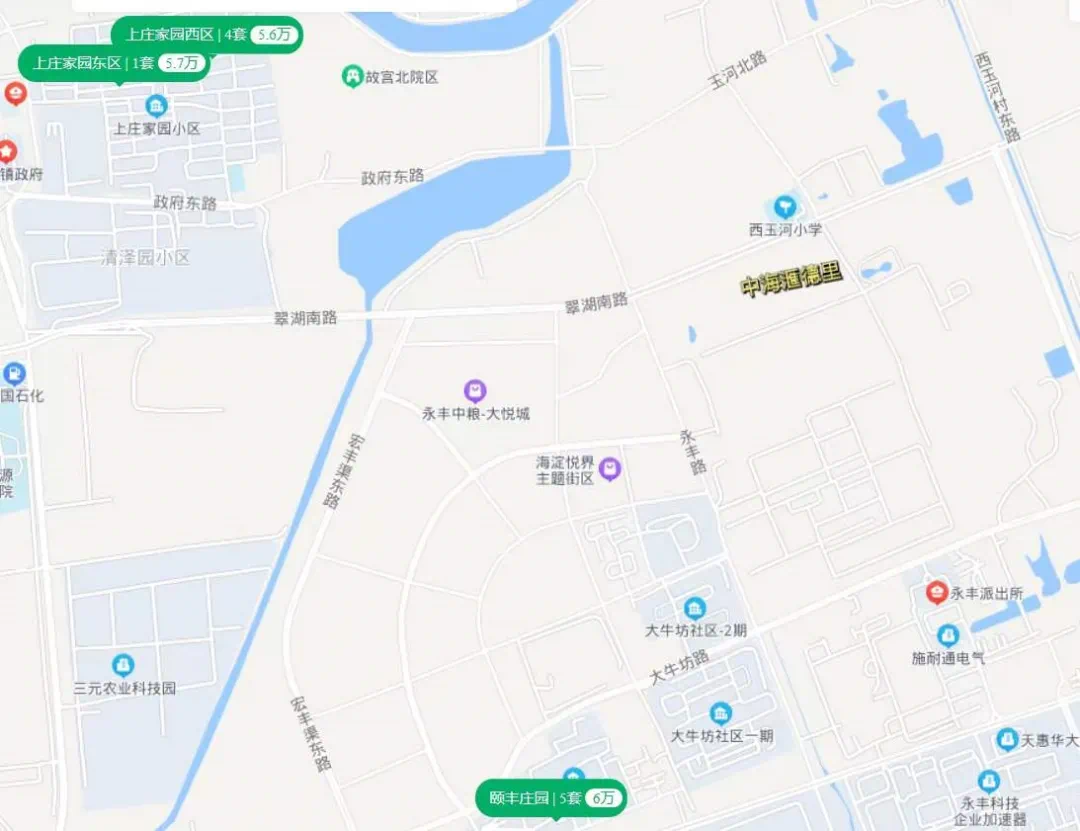Open the 上庄家园东区 listing marker

click(113, 63)
